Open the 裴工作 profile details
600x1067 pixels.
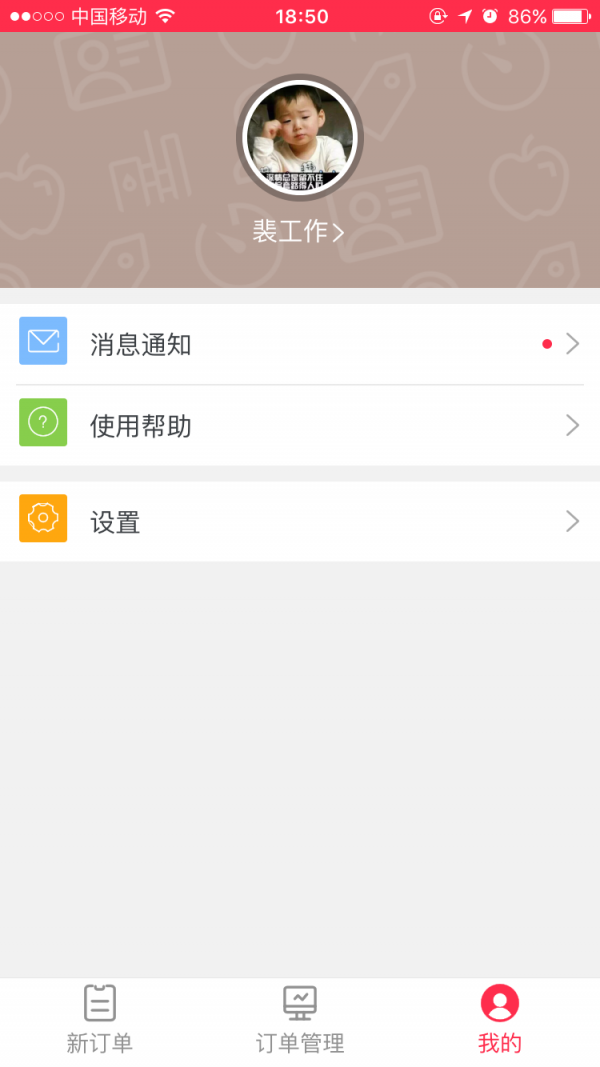298,232
